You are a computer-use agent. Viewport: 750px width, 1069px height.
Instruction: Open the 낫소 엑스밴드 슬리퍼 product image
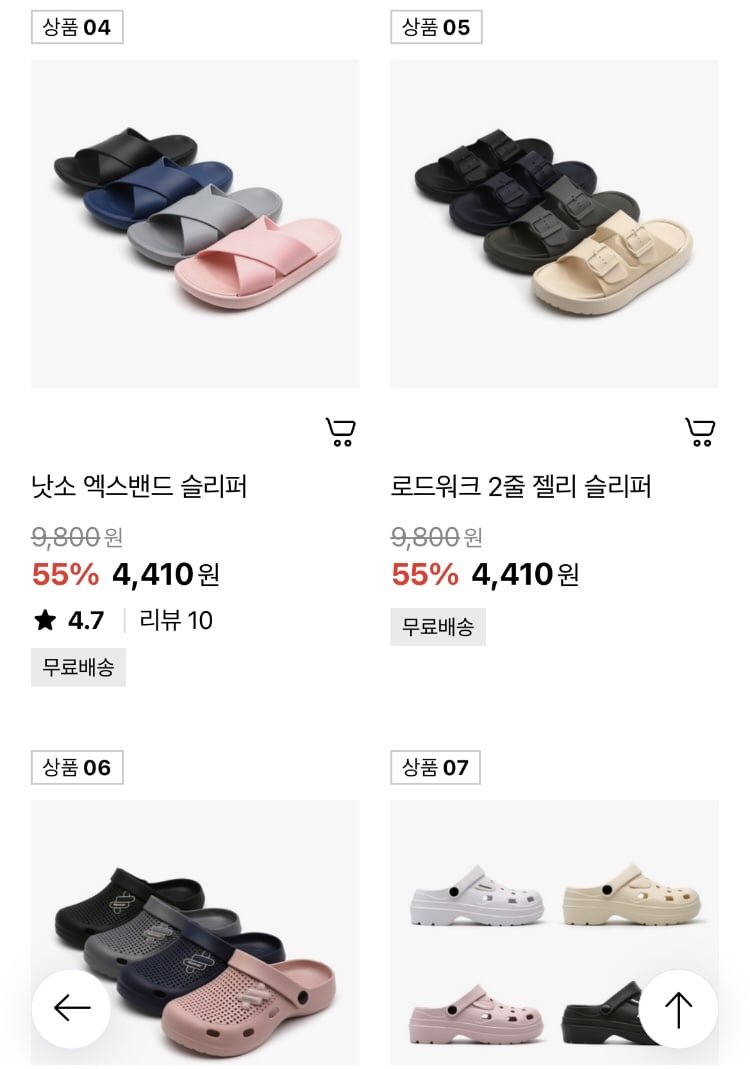[x=195, y=224]
